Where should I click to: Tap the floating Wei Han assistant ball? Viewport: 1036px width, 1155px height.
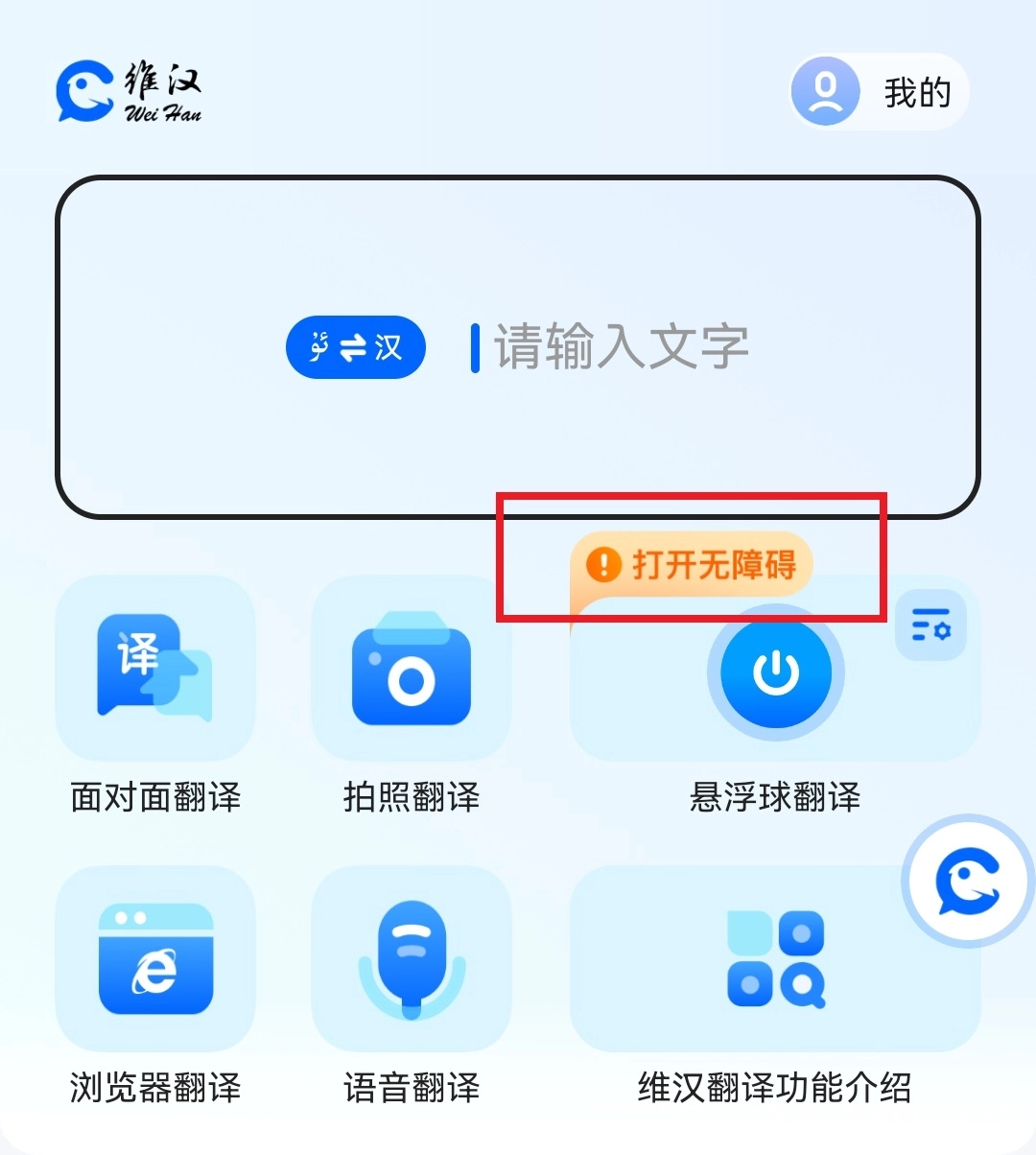click(968, 881)
